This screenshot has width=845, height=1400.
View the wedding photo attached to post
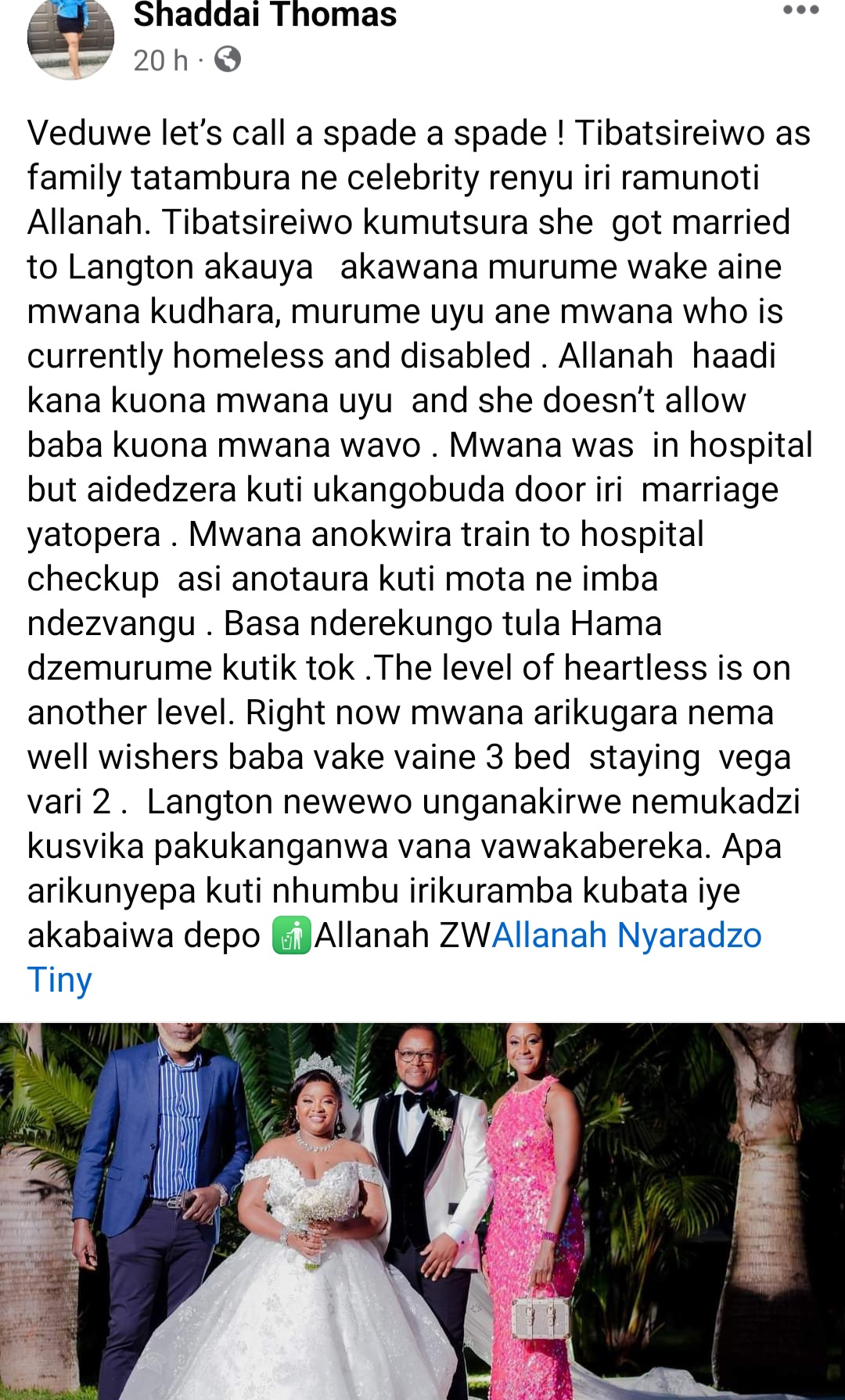pos(422,1211)
